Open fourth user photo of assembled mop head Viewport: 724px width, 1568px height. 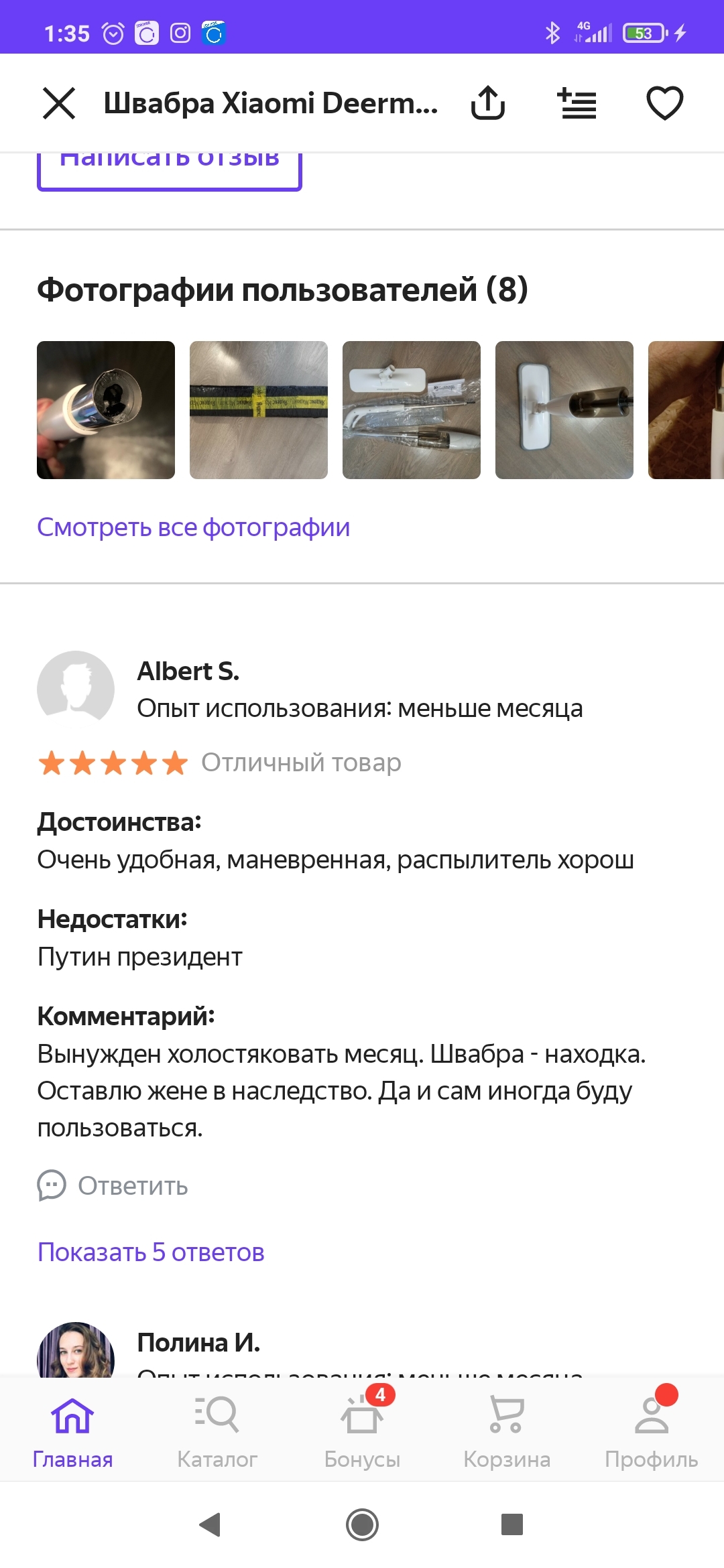[564, 410]
